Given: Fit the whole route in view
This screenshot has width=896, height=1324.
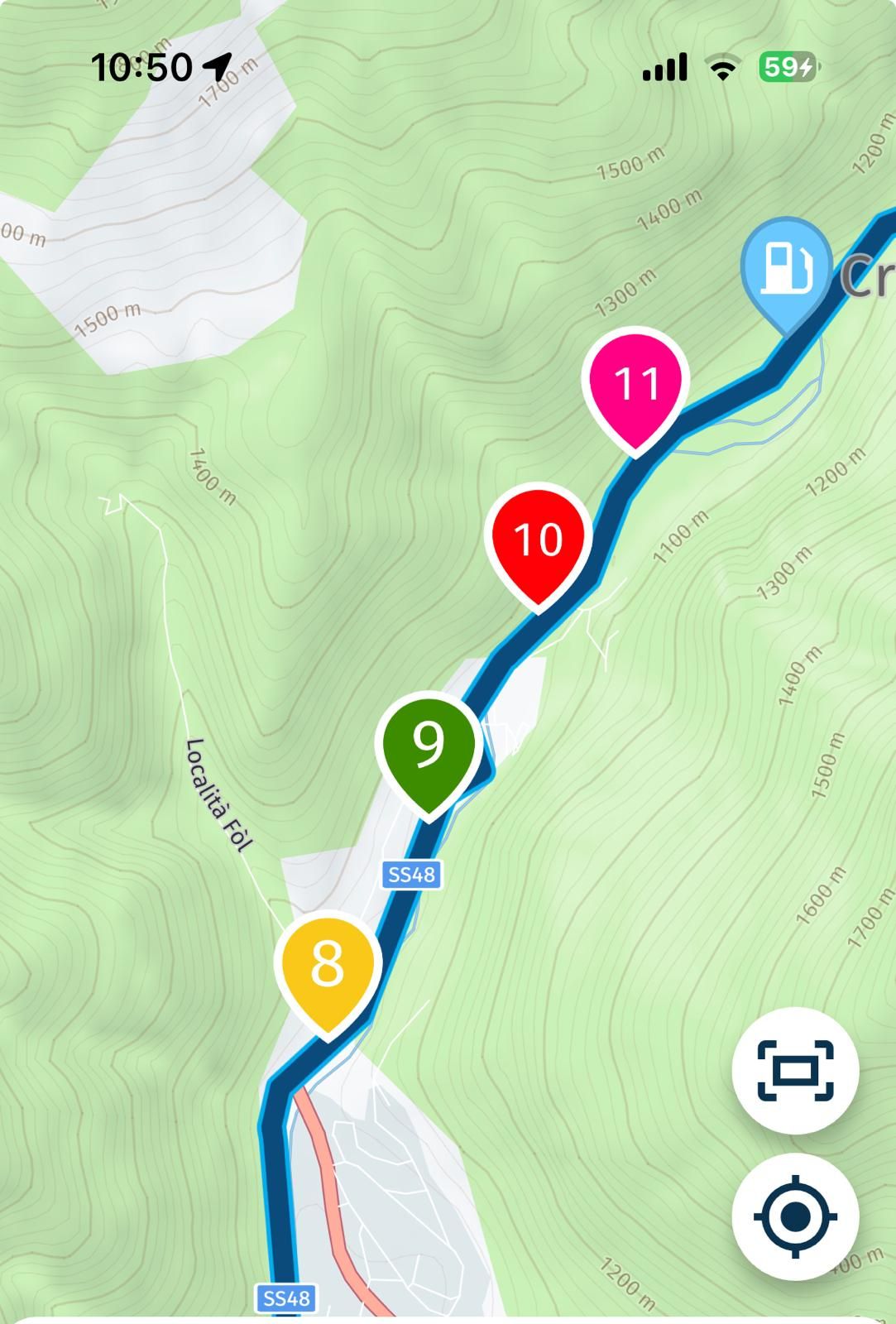Looking at the screenshot, I should pos(795,1071).
